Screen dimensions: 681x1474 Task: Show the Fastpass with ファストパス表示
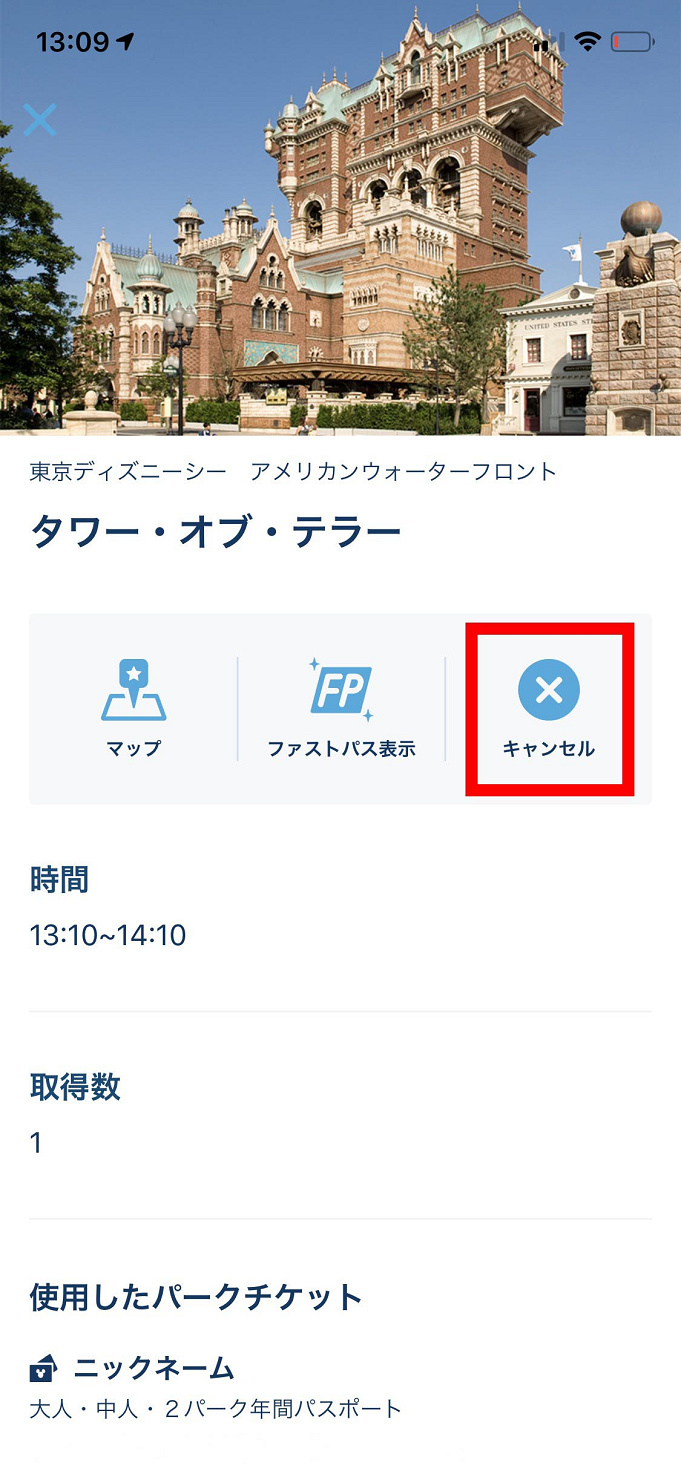coord(341,708)
